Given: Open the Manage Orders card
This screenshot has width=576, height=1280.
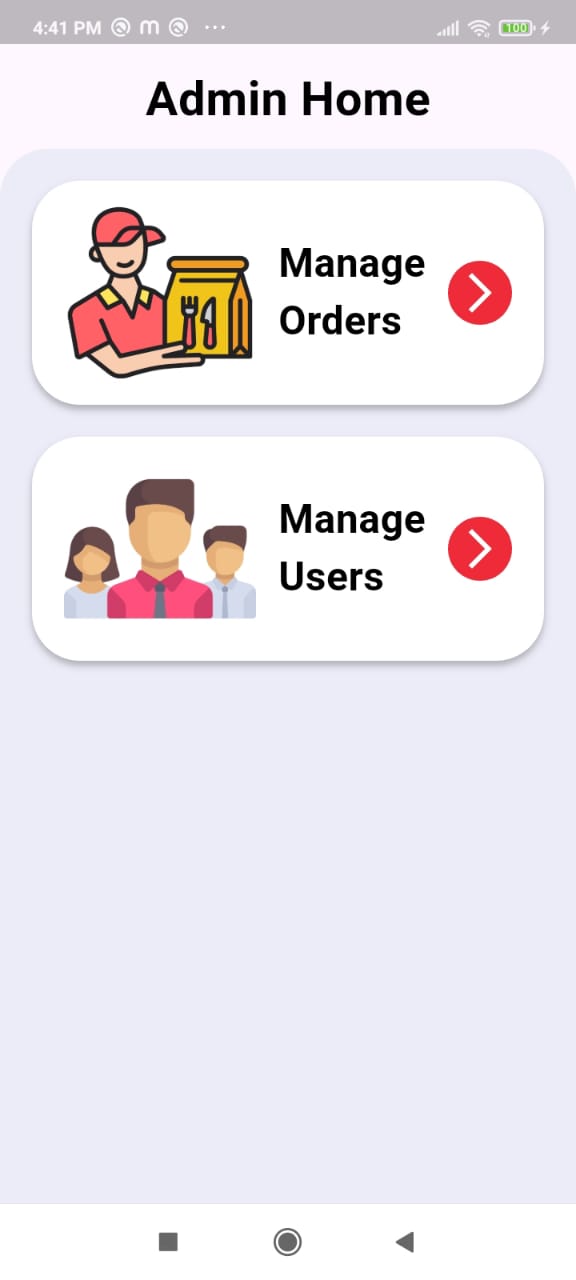Looking at the screenshot, I should tap(288, 292).
